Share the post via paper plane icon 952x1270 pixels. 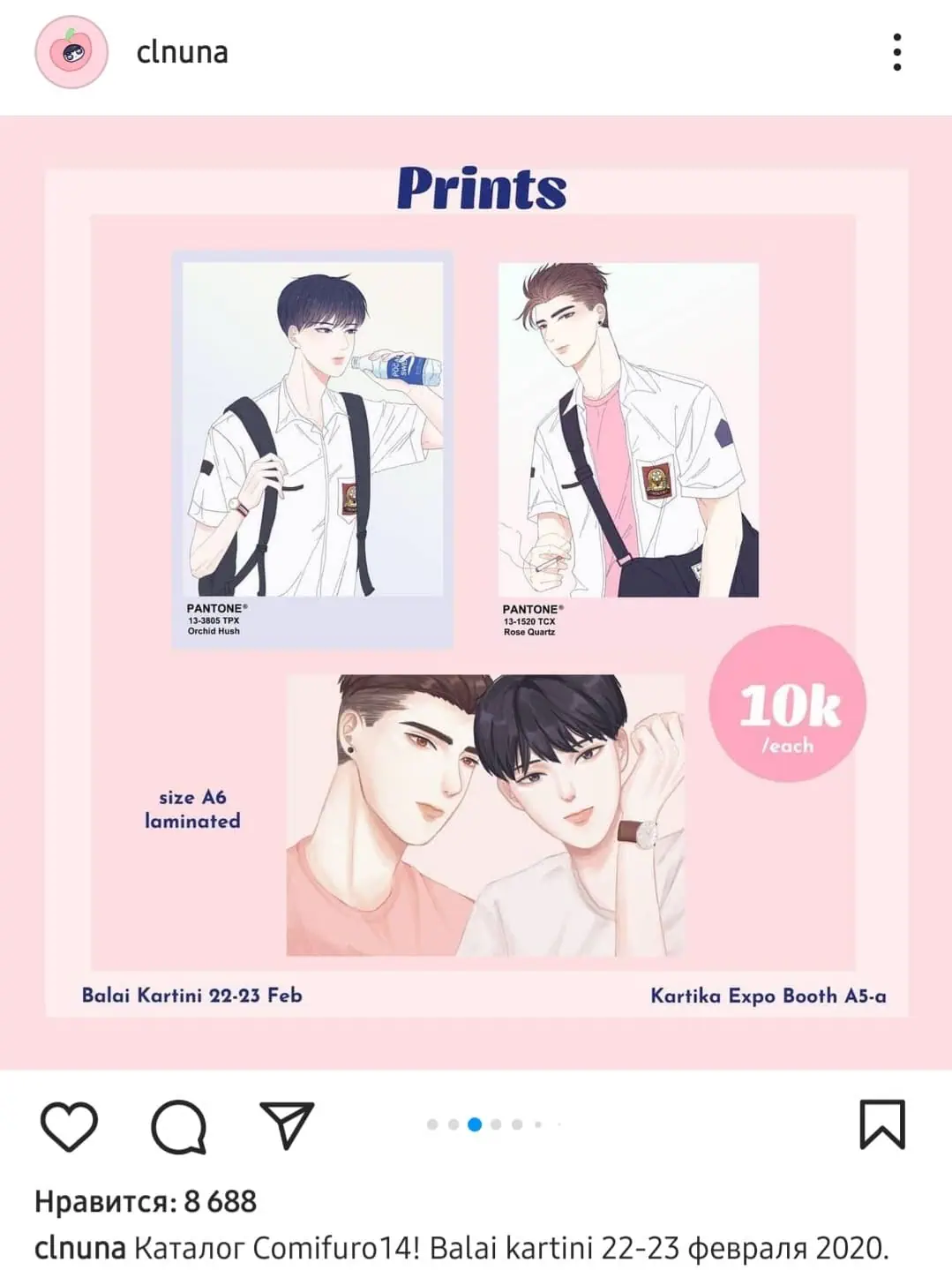(287, 1125)
